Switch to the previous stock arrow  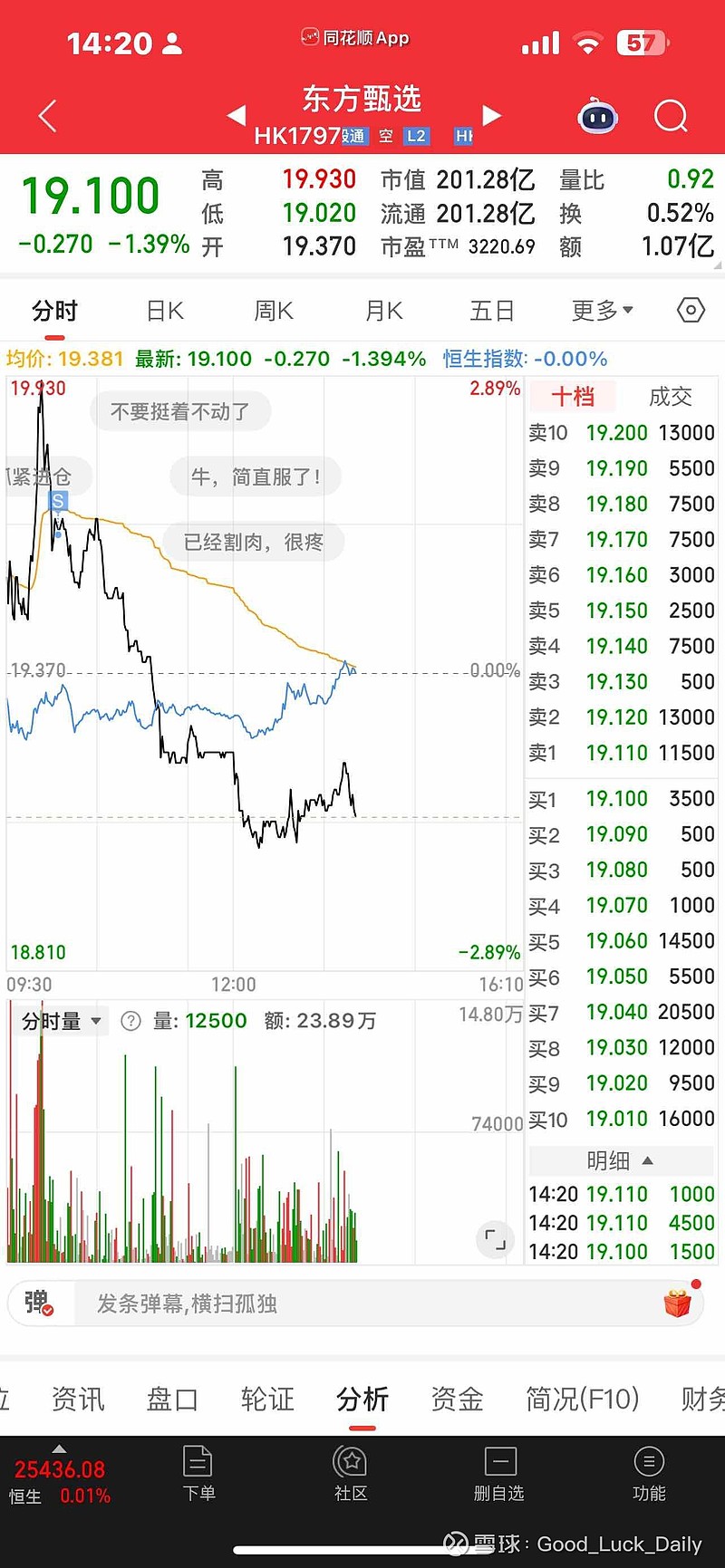click(237, 115)
